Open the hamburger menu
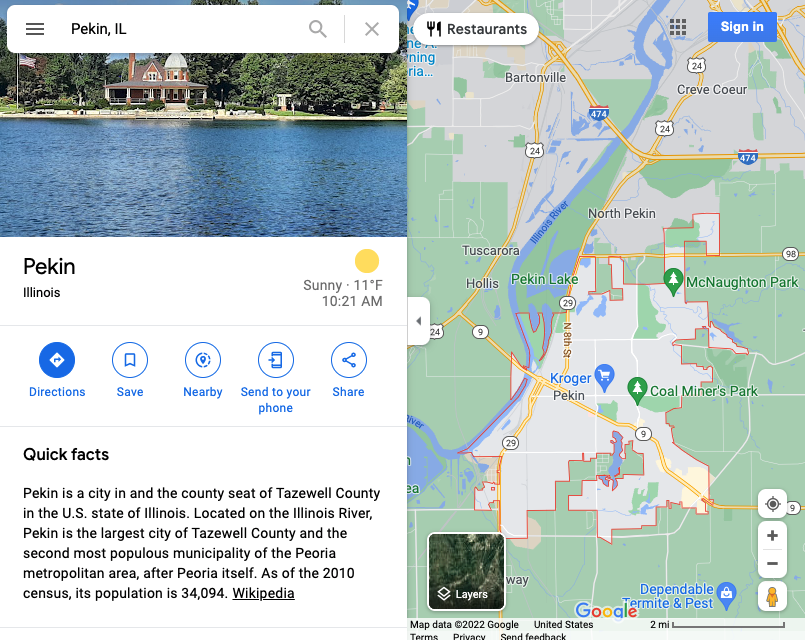 coord(35,29)
